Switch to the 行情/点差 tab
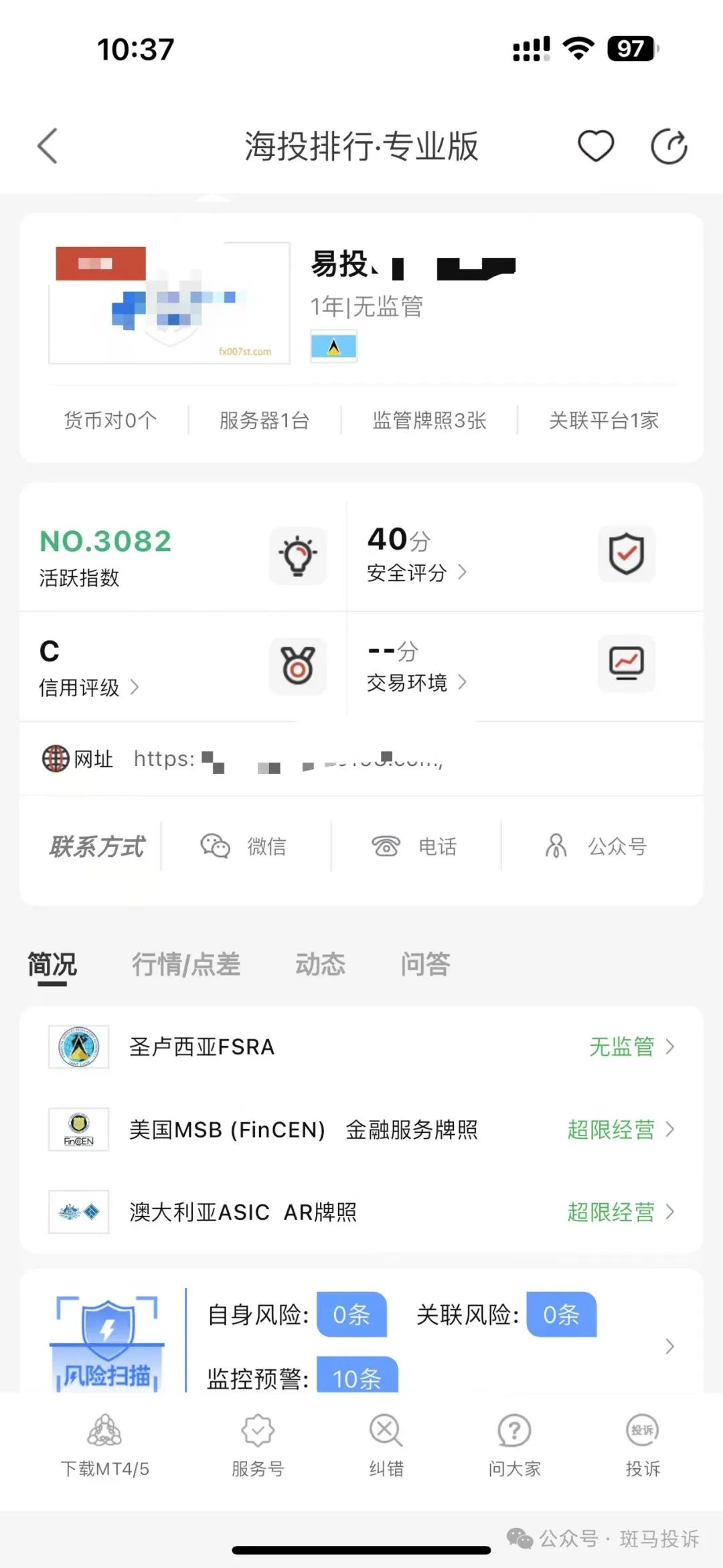The height and width of the screenshot is (1568, 723). tap(186, 964)
